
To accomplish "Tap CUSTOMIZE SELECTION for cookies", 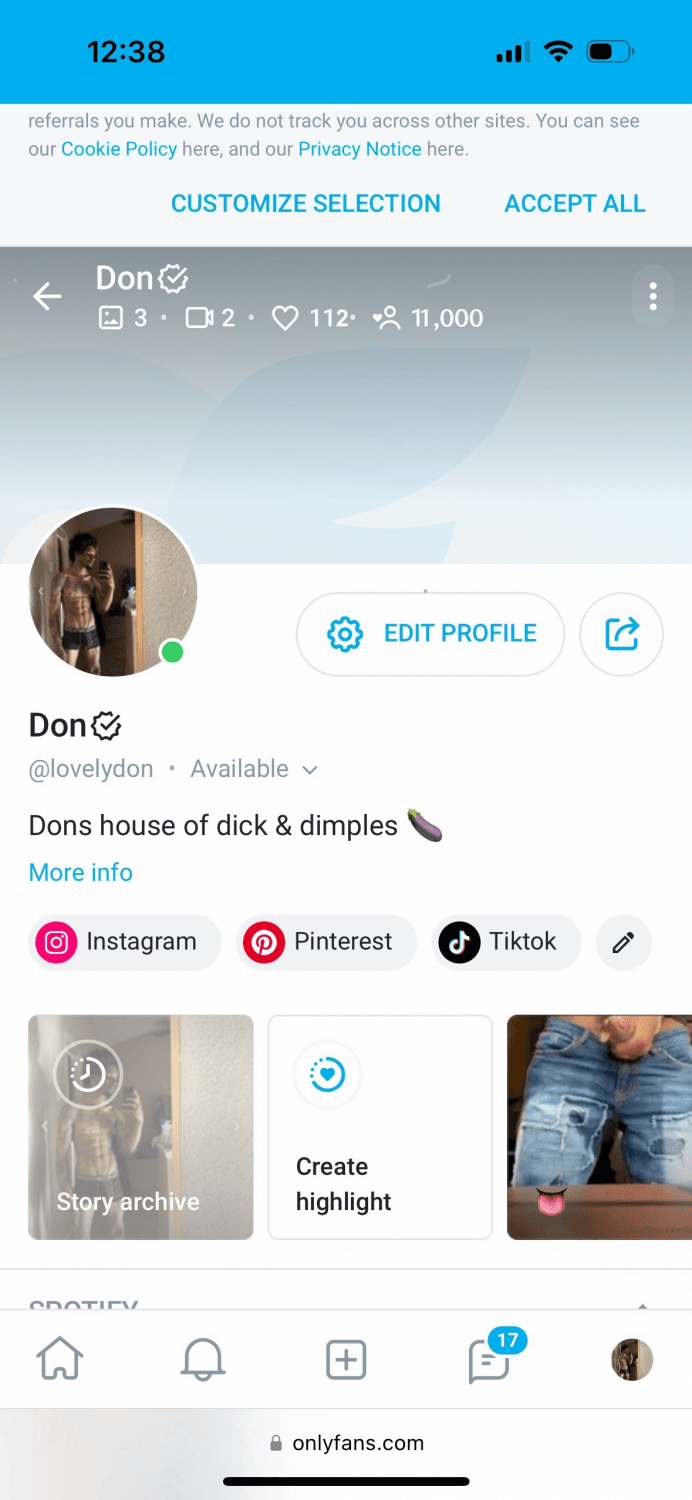I will pos(305,203).
